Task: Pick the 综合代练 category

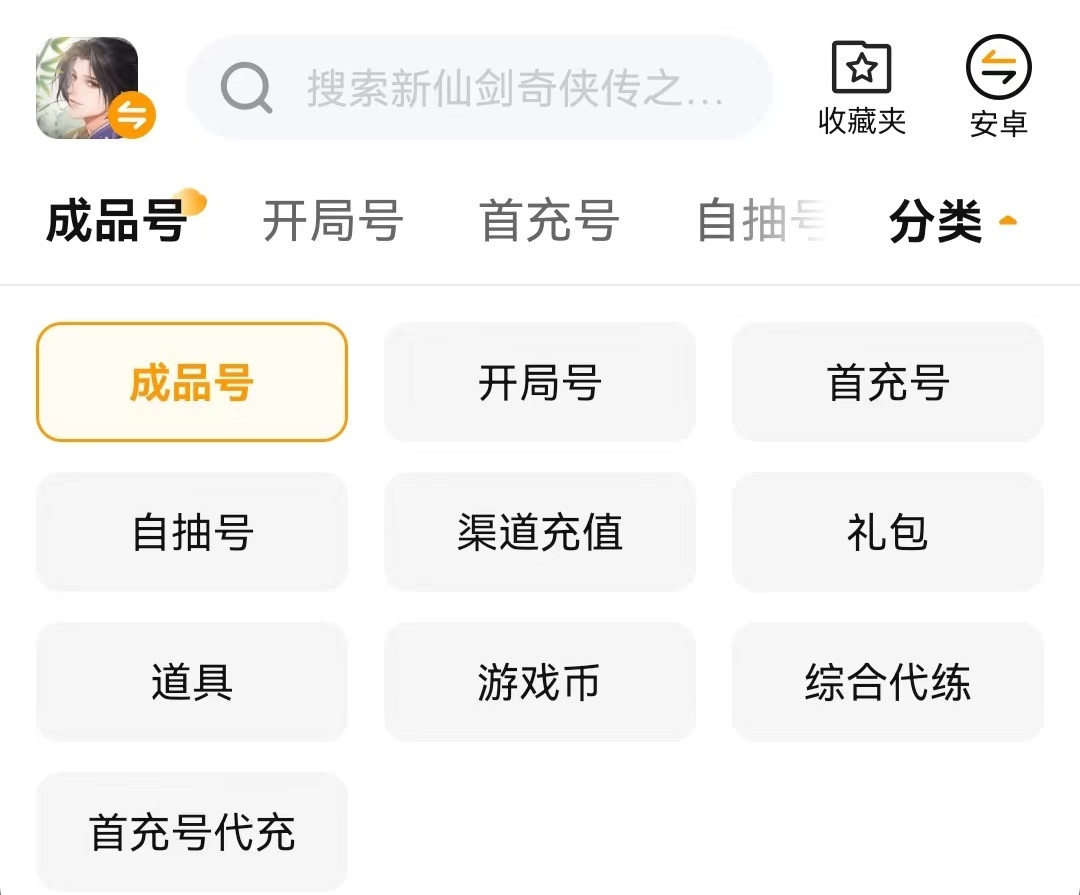Action: click(x=887, y=682)
